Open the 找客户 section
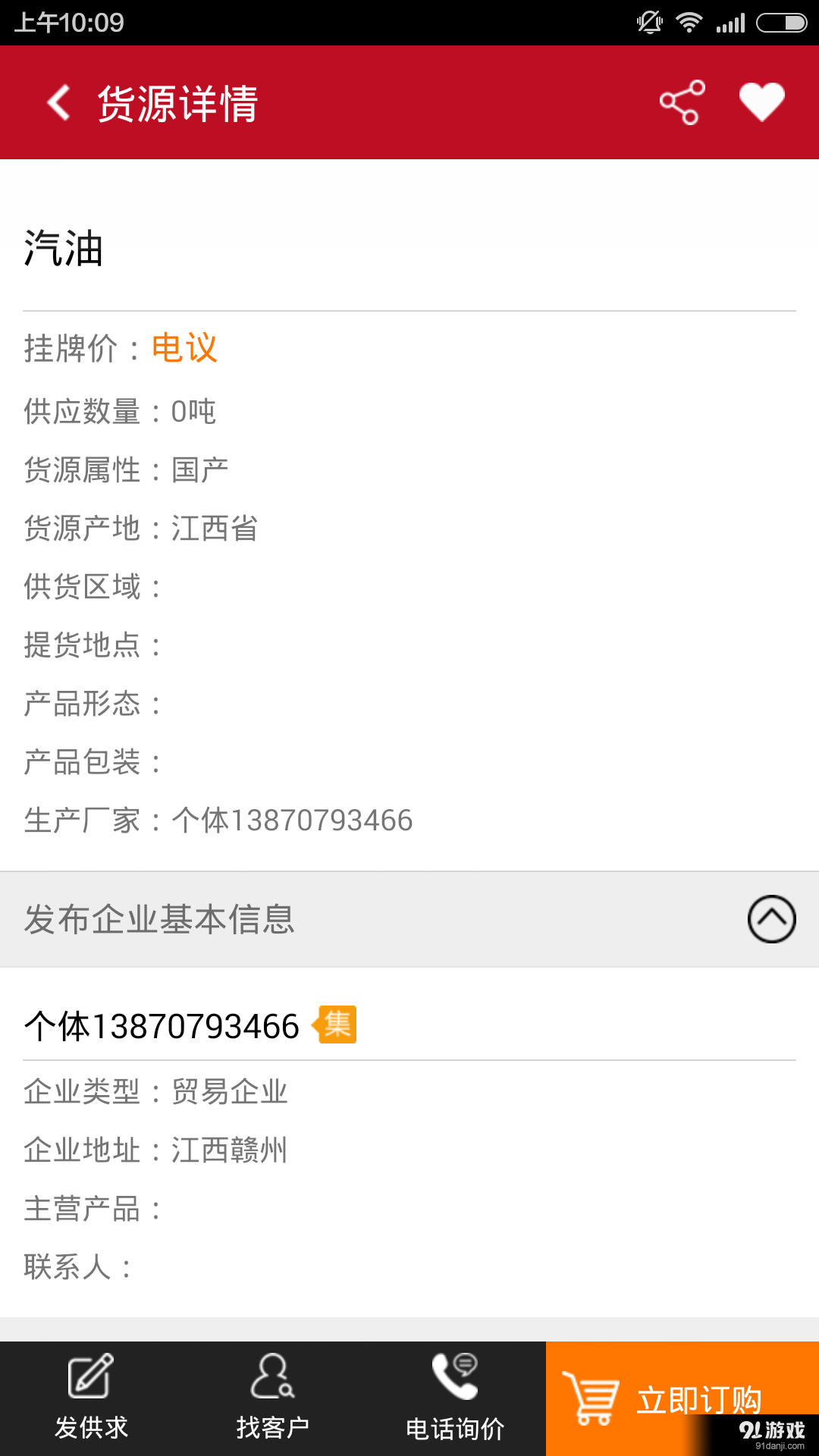 [273, 1398]
